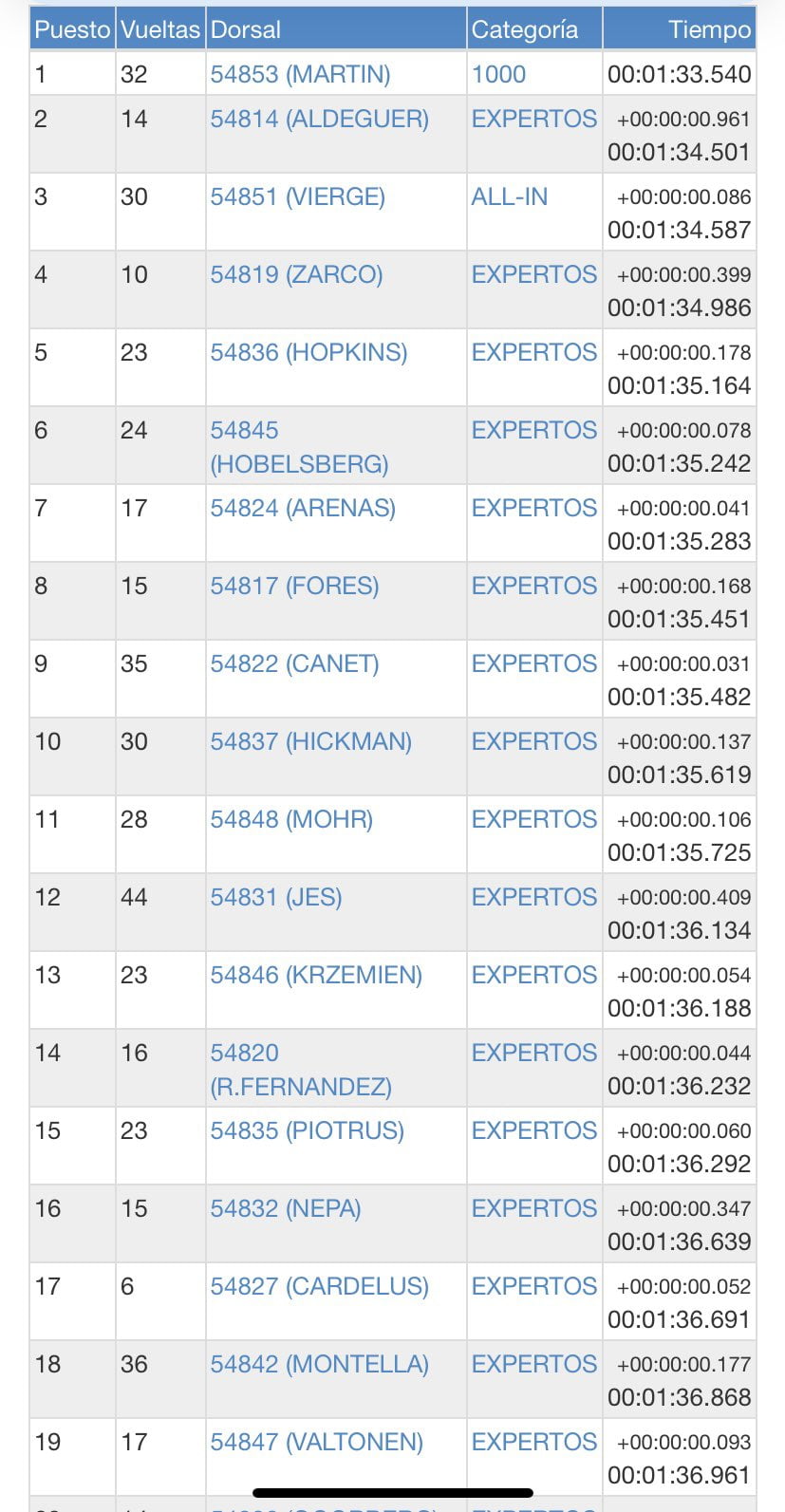Tap EXPERTOS category in ALDEGUER's row
The width and height of the screenshot is (785, 1512).
point(533,119)
